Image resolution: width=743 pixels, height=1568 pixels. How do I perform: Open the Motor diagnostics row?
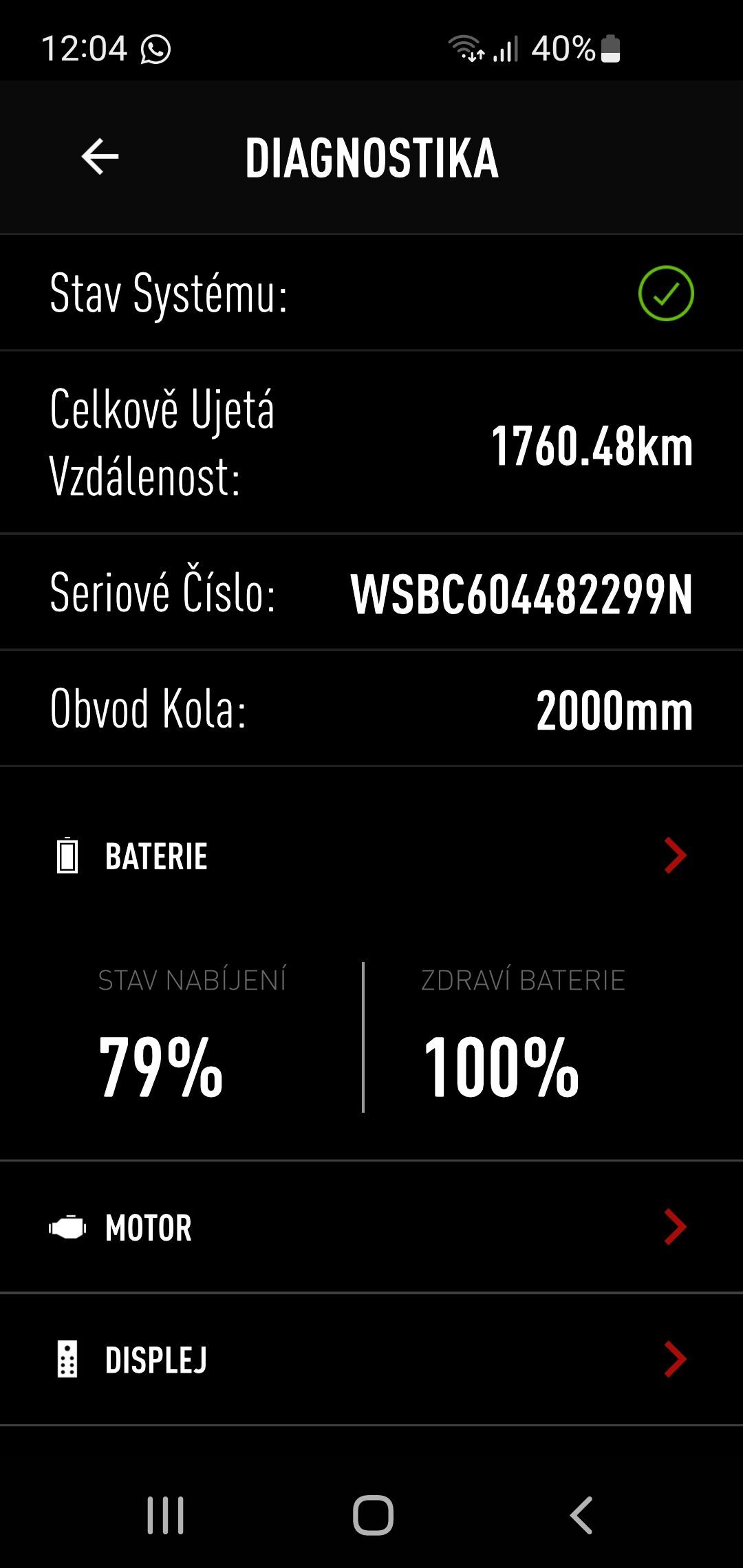(x=371, y=1228)
